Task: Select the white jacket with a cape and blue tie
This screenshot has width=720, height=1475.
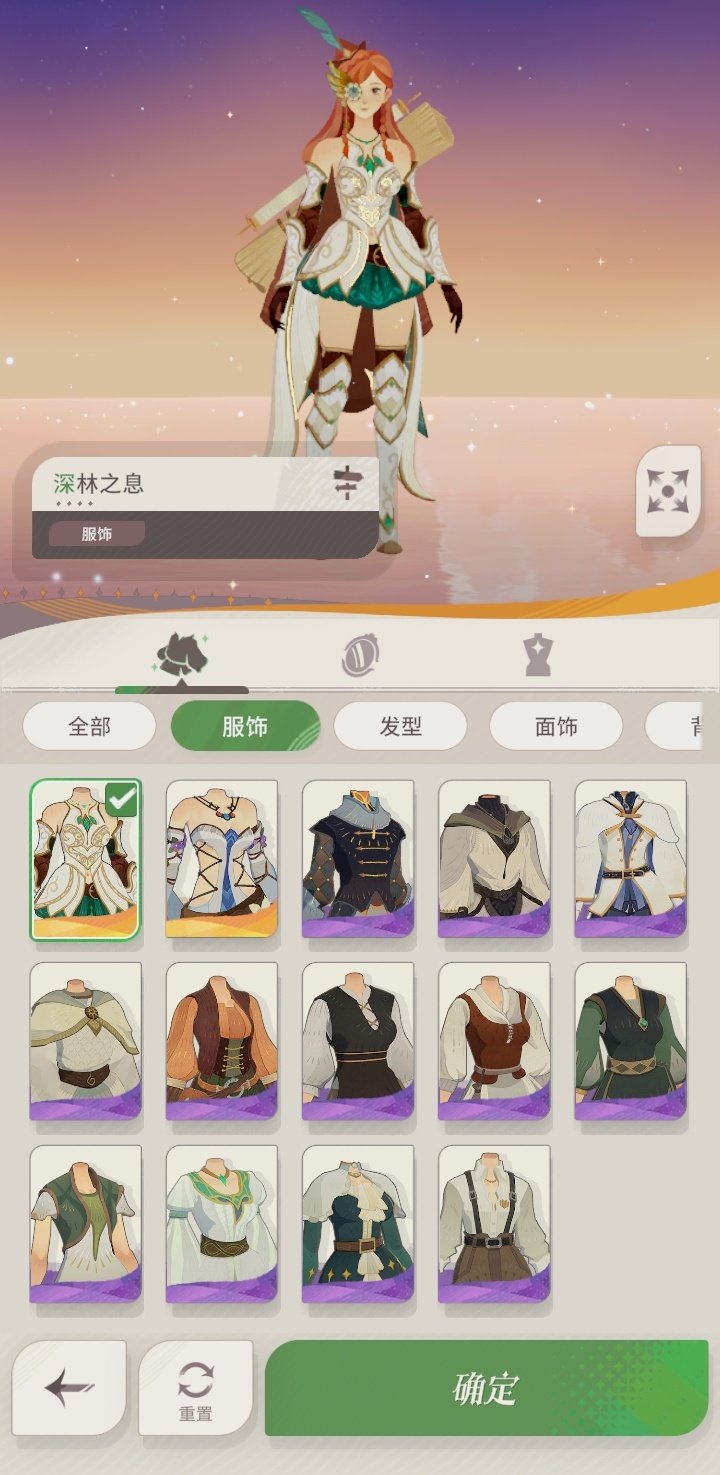Action: pos(630,859)
